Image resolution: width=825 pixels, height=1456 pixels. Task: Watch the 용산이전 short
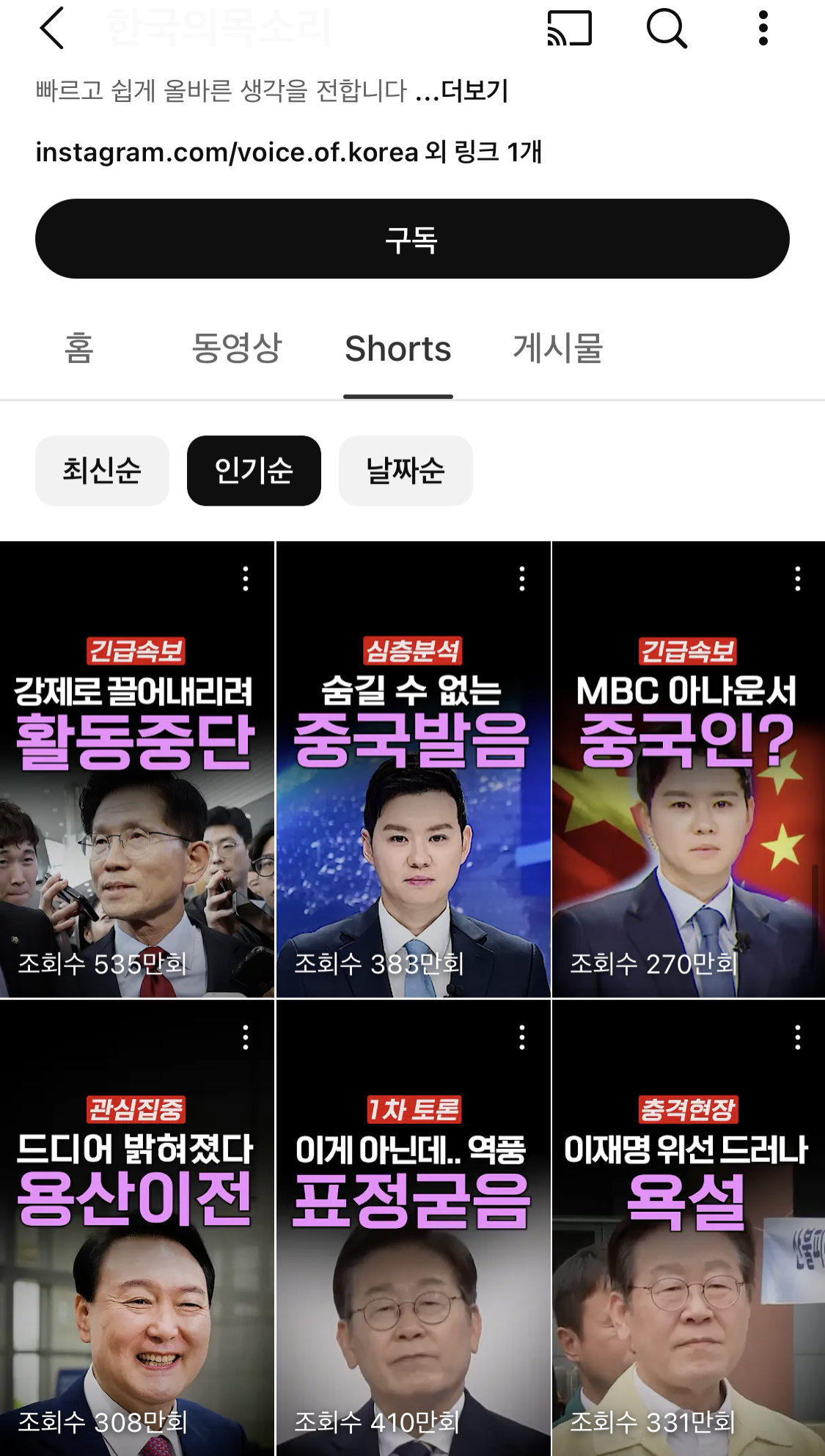(136, 1265)
